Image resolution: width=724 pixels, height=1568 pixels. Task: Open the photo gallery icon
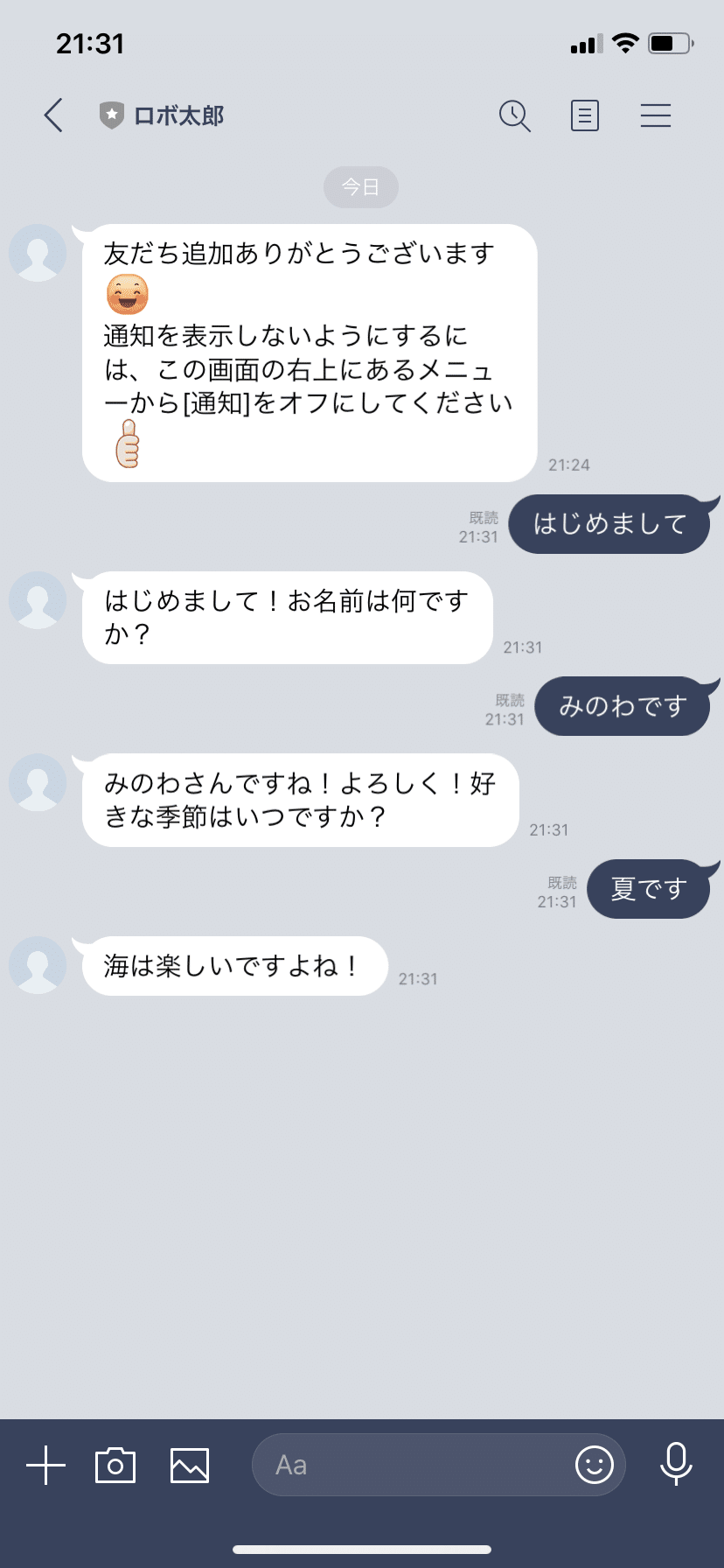point(189,1464)
